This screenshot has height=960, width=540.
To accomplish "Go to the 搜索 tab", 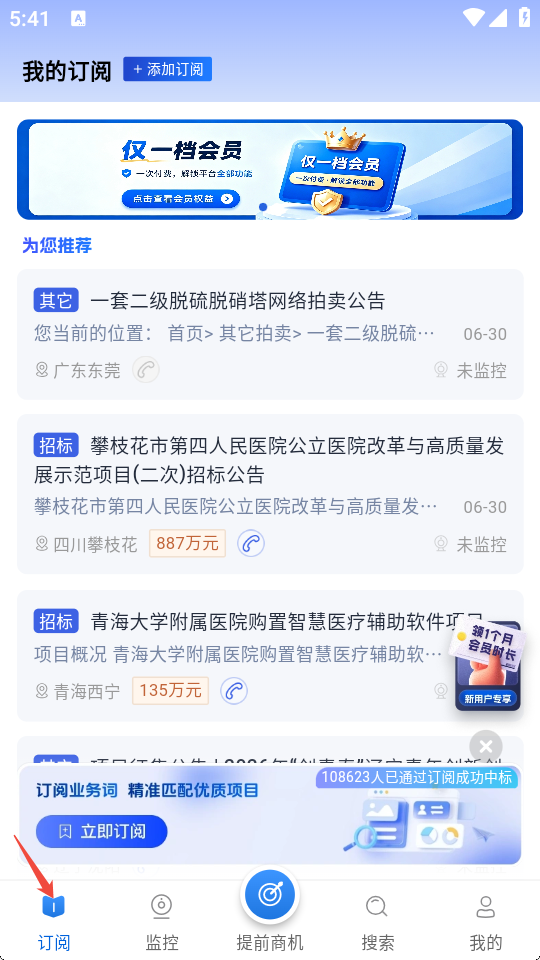I will point(377,923).
